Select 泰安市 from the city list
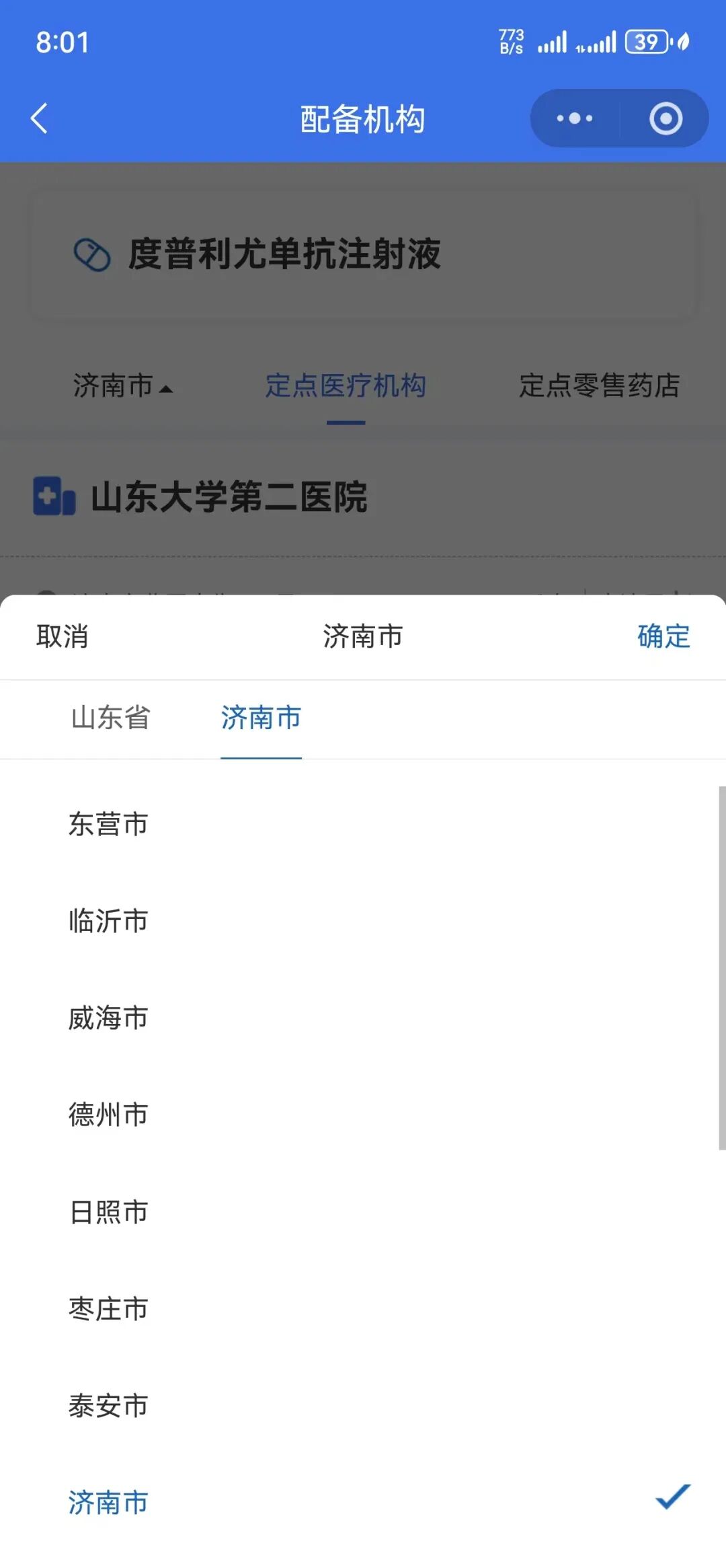 [109, 1406]
